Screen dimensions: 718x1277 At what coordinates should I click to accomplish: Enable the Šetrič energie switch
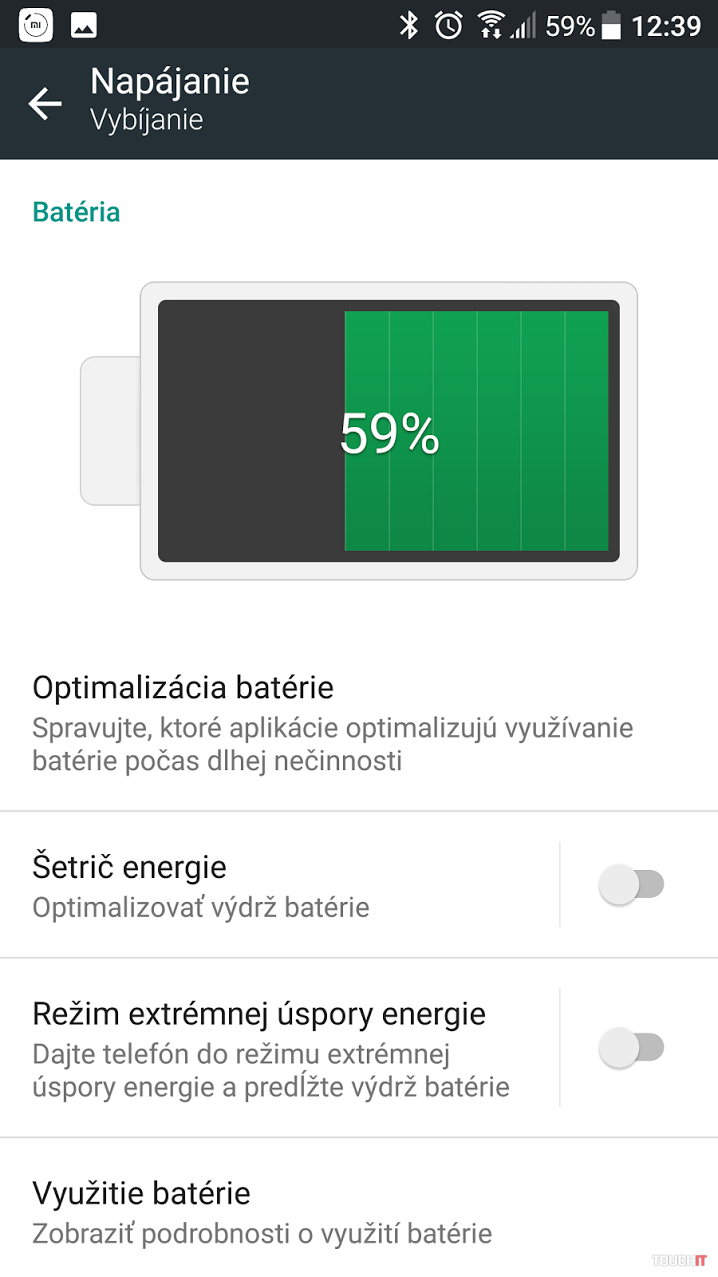631,885
